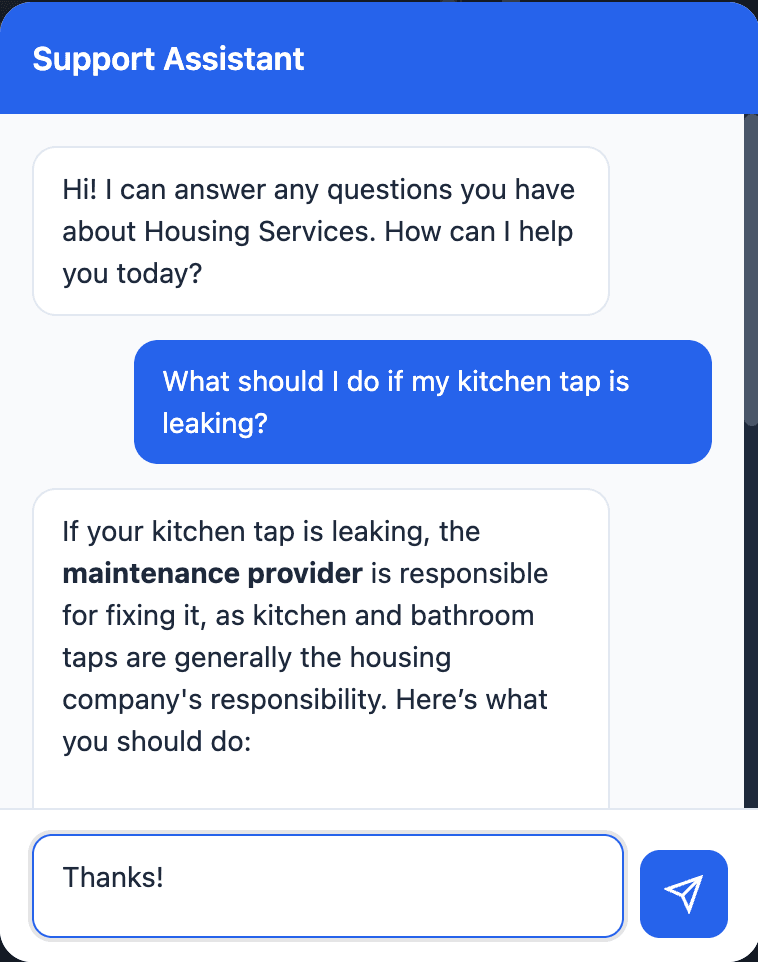
Task: Click the Thanks! text in the input
Action: coord(112,877)
